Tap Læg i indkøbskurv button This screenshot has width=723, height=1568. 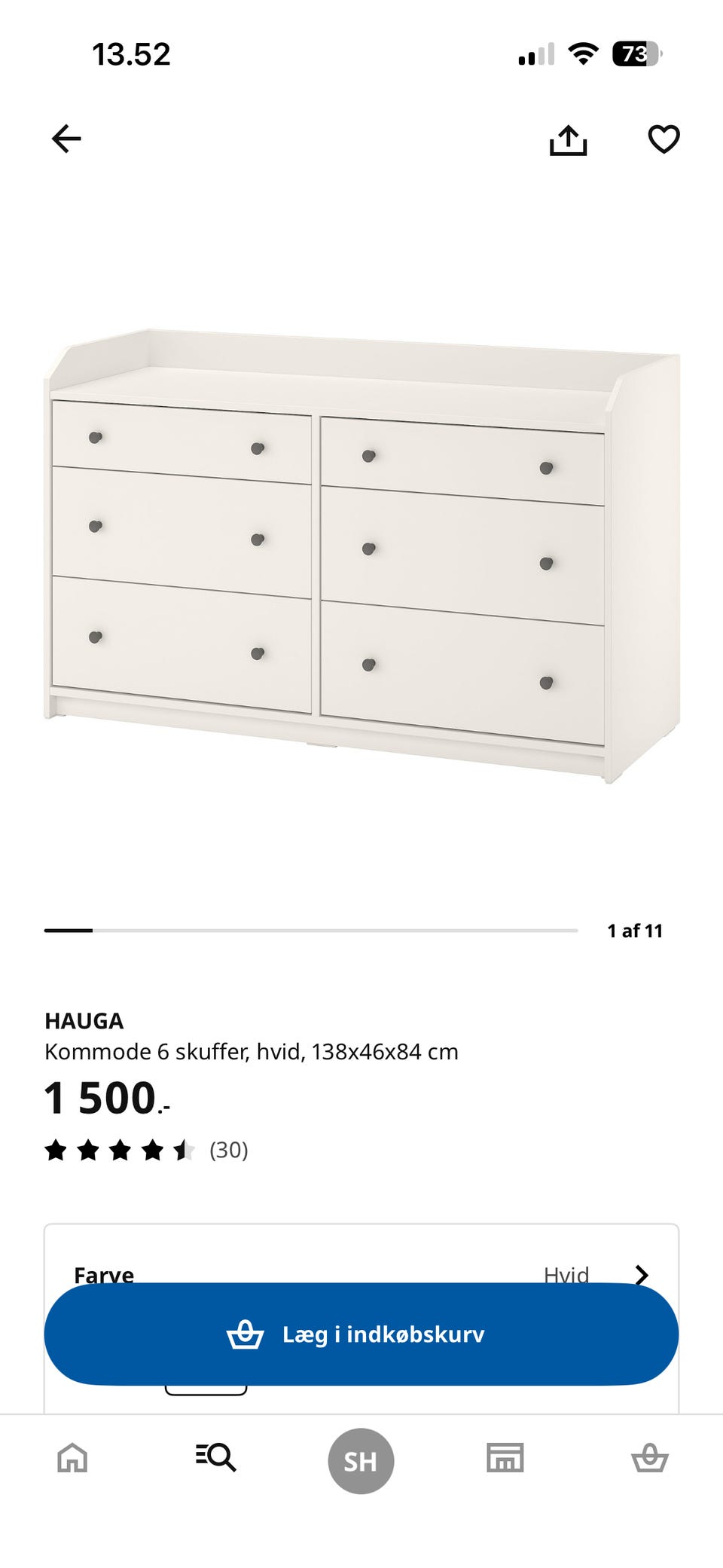pos(361,1334)
